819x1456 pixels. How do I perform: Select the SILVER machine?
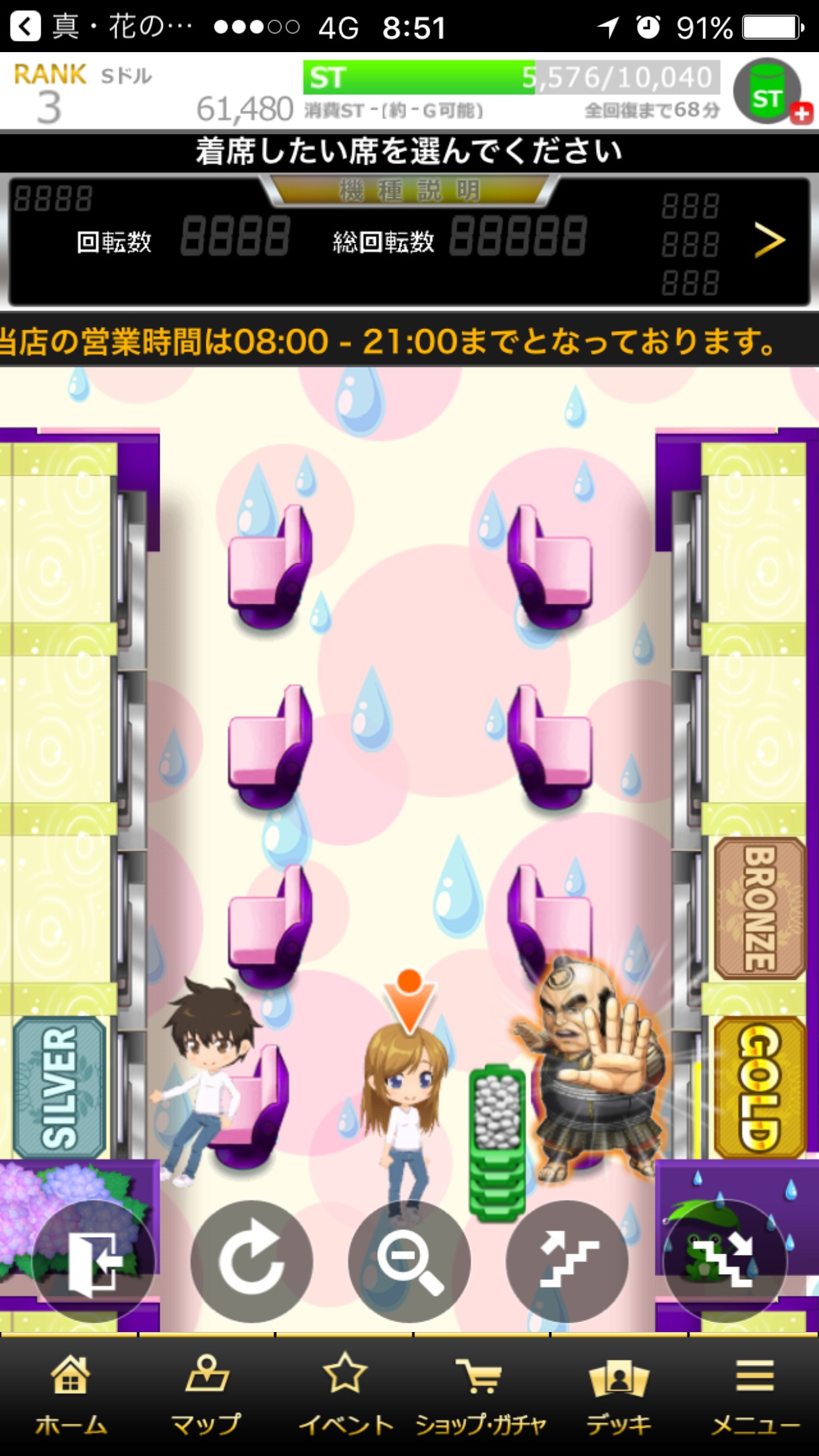59,1087
